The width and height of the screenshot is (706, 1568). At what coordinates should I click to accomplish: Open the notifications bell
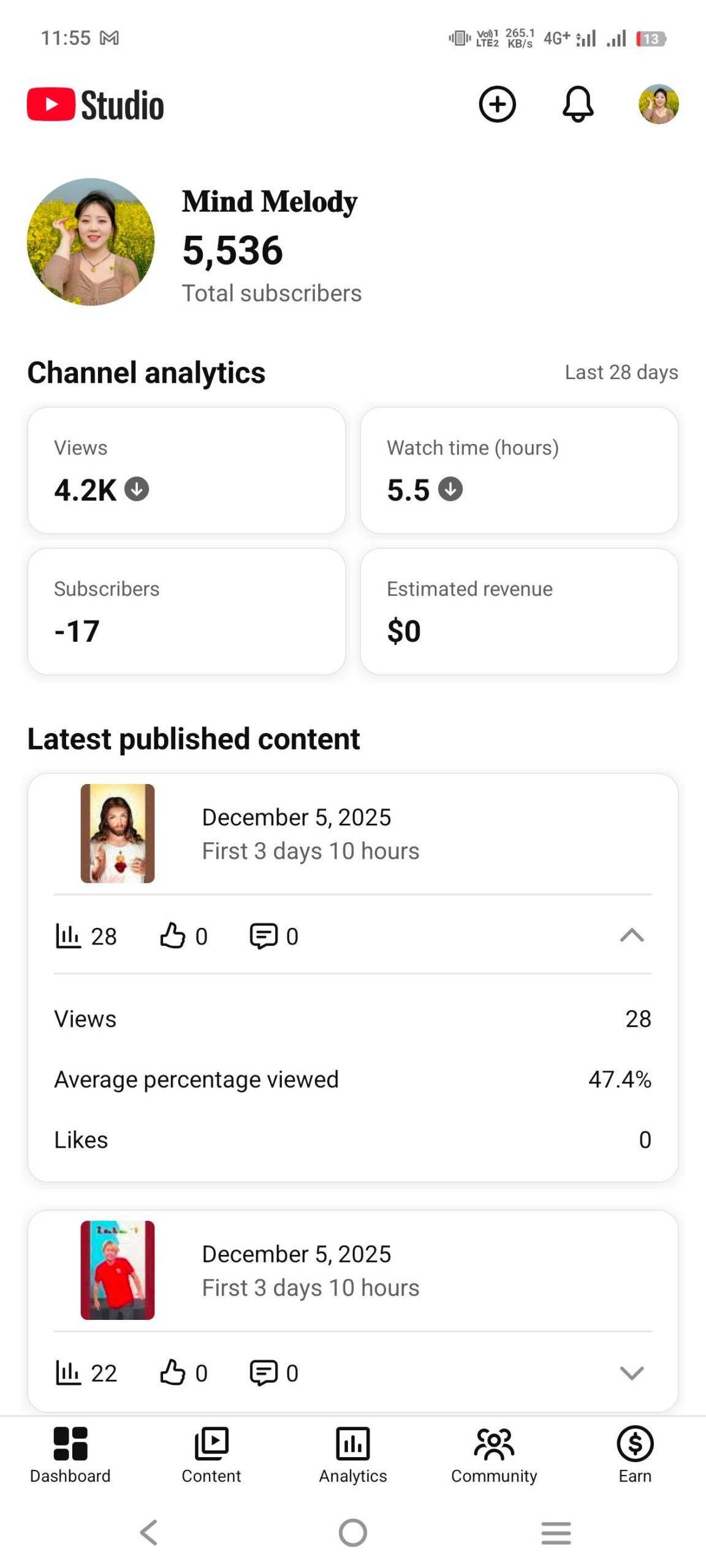click(x=578, y=104)
